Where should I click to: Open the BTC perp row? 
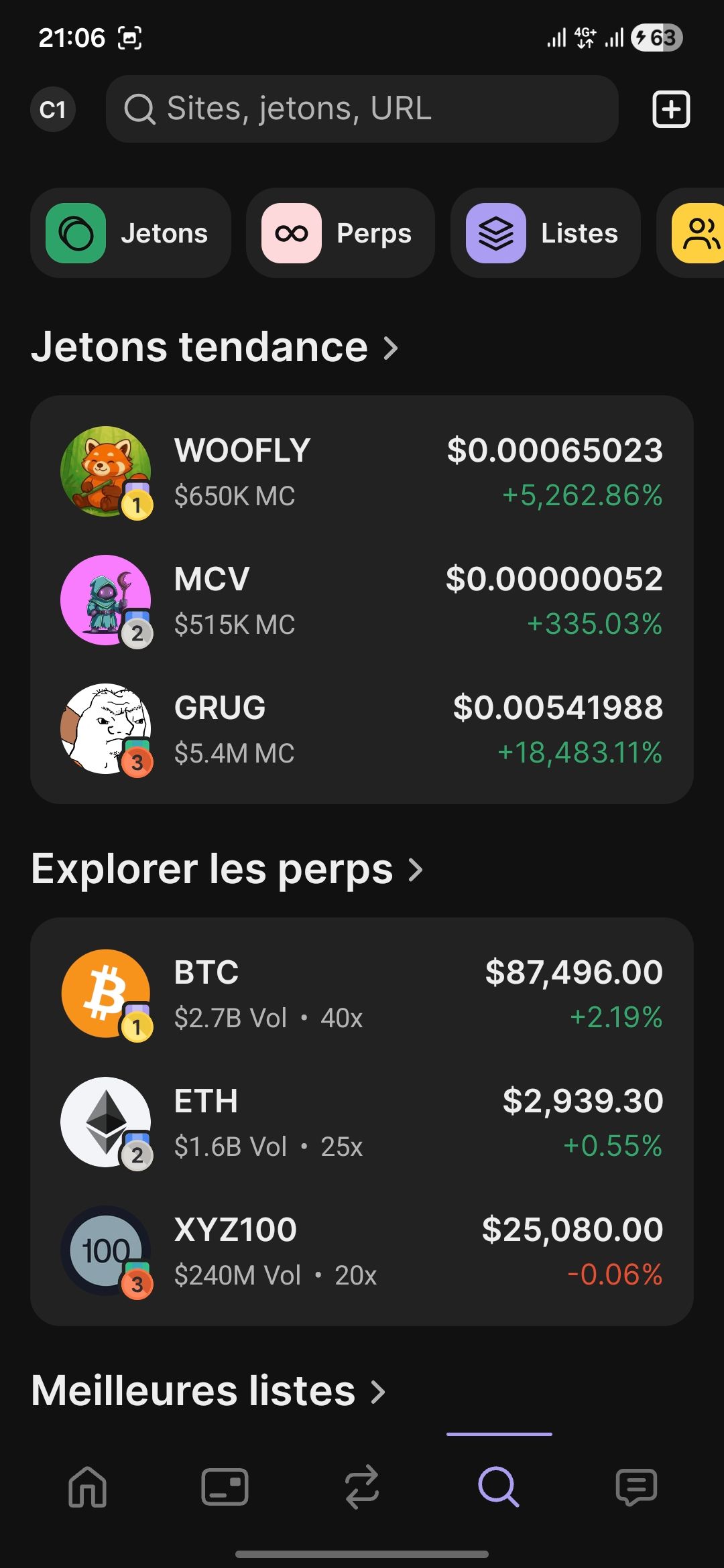pos(362,994)
